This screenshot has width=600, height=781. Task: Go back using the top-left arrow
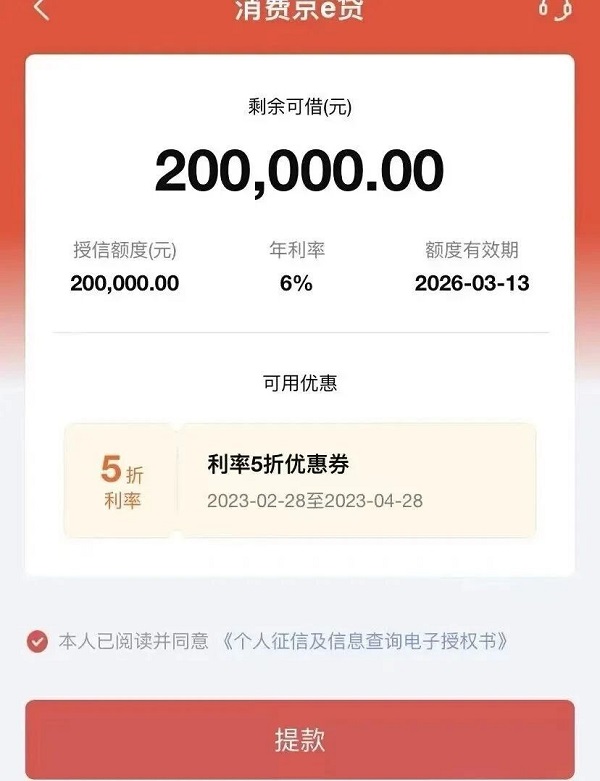pos(41,10)
